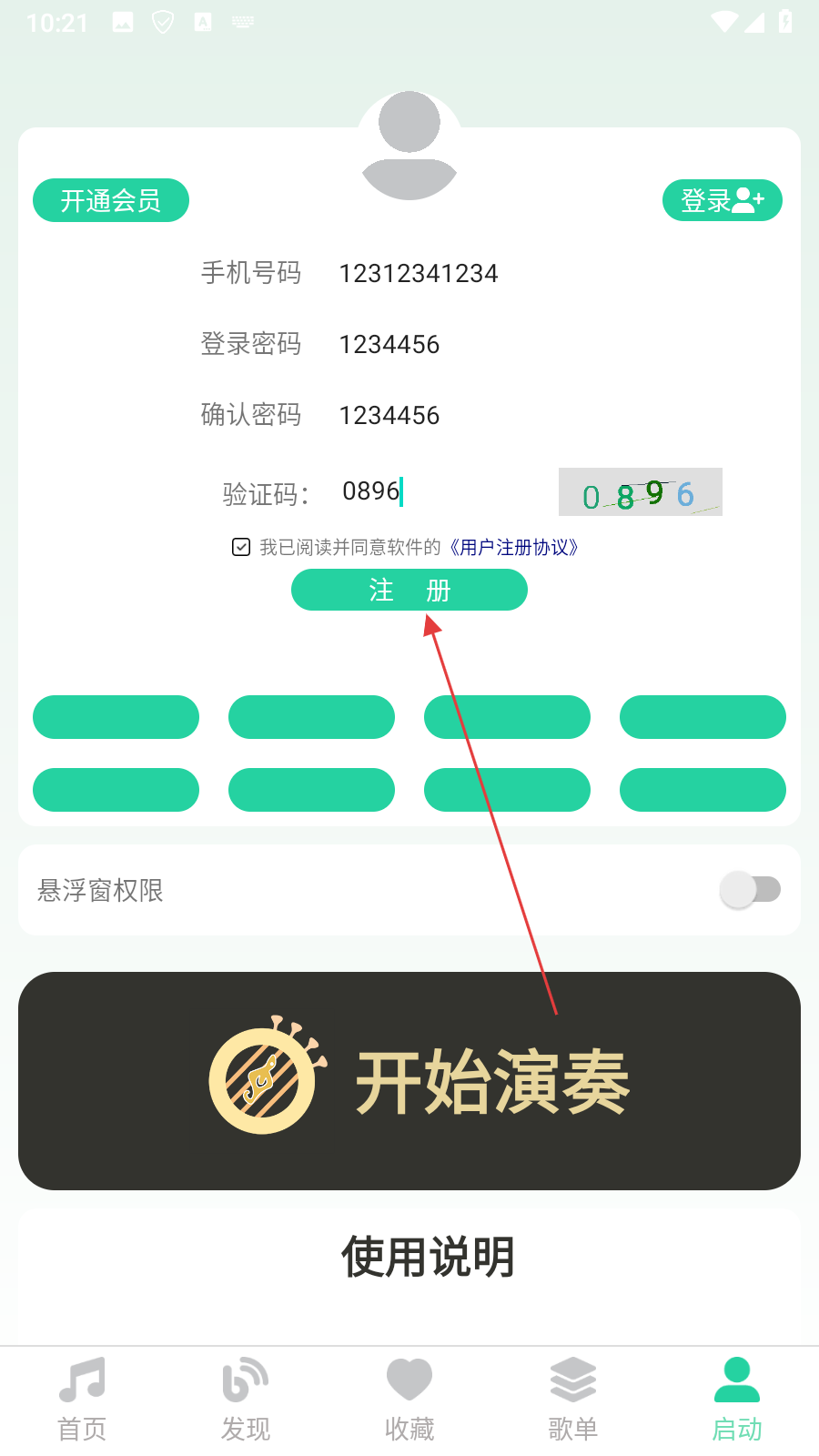This screenshot has height=1456, width=819.
Task: Tap the 开通会员 membership button
Action: point(111,200)
